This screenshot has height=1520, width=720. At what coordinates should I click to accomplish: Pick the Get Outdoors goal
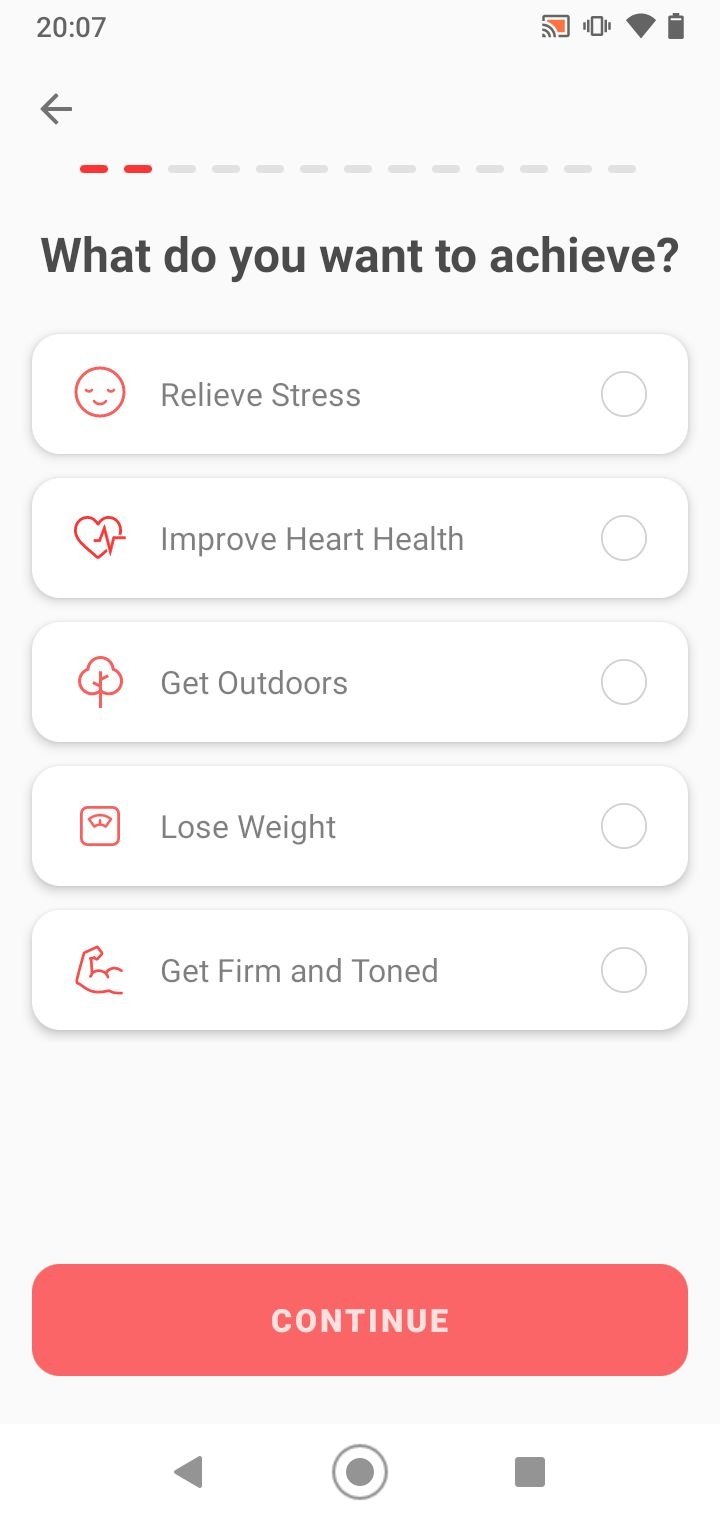(360, 682)
